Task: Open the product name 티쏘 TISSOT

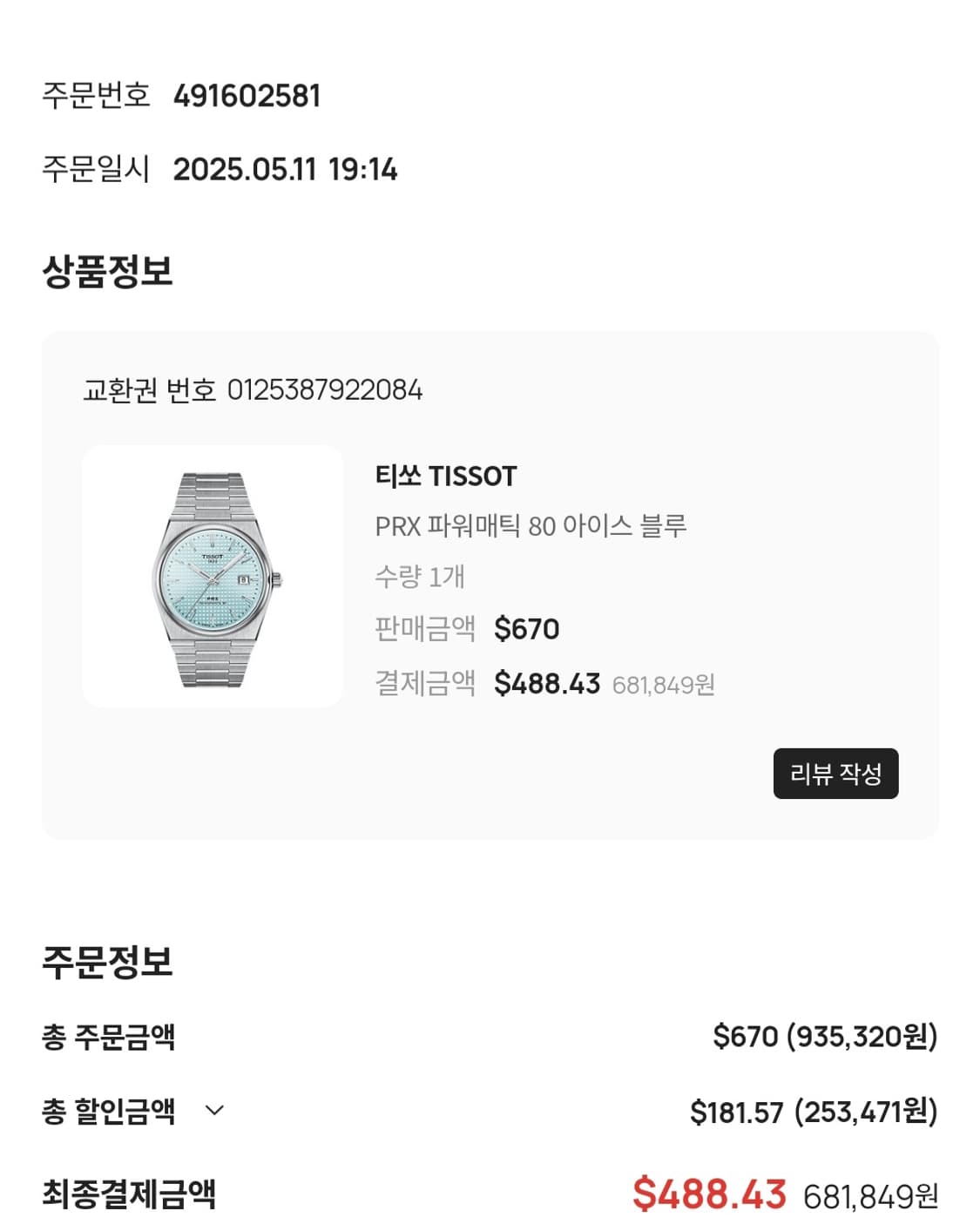Action: tap(448, 477)
